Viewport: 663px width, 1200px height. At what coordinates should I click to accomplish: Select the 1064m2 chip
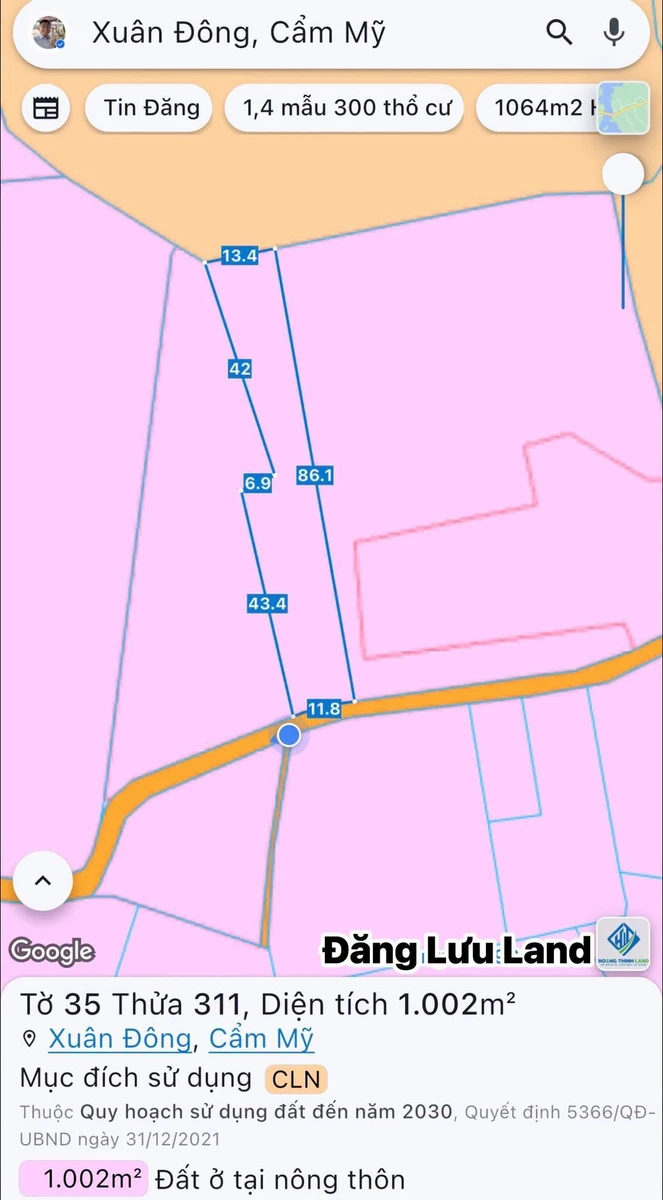tap(545, 108)
